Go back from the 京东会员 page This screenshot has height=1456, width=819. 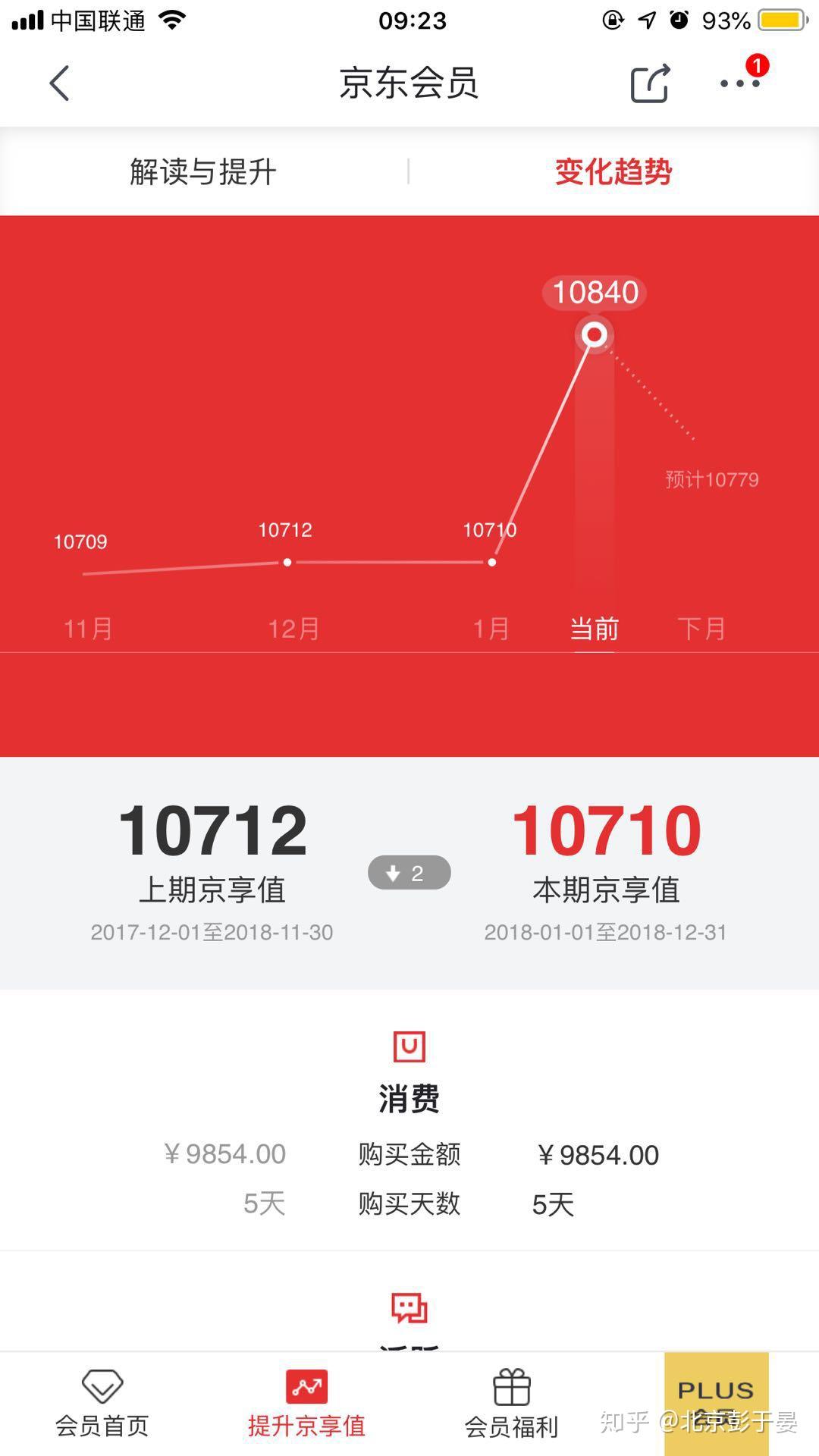(x=59, y=83)
